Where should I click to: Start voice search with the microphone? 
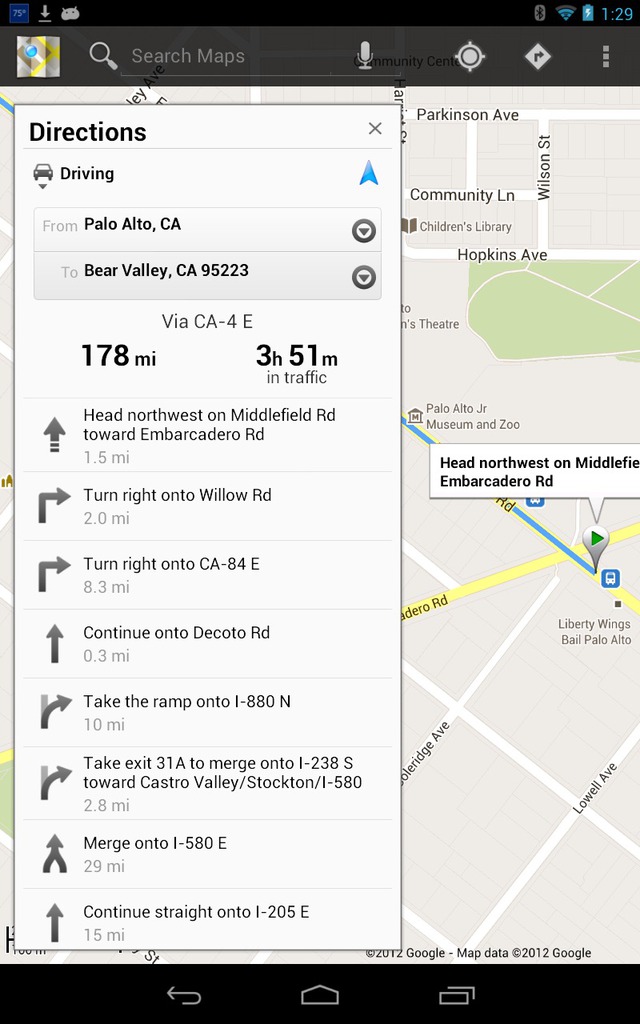click(x=365, y=56)
